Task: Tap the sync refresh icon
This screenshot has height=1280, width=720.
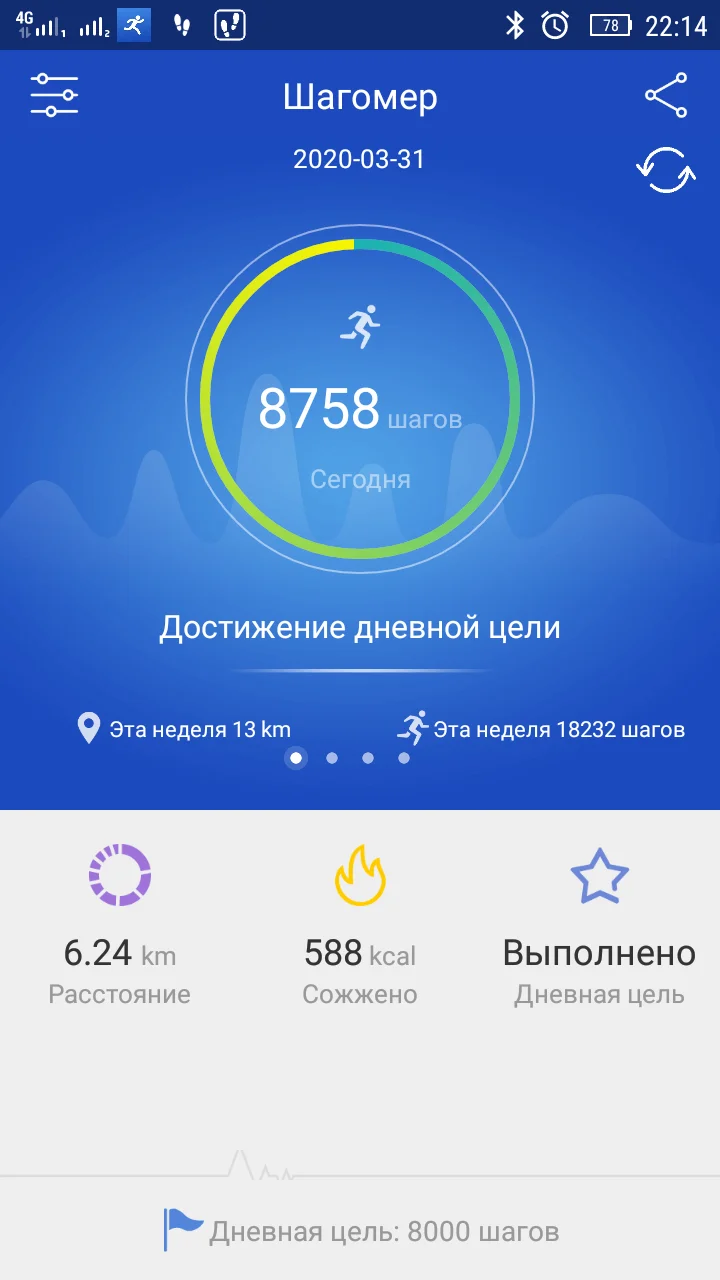Action: coord(666,170)
